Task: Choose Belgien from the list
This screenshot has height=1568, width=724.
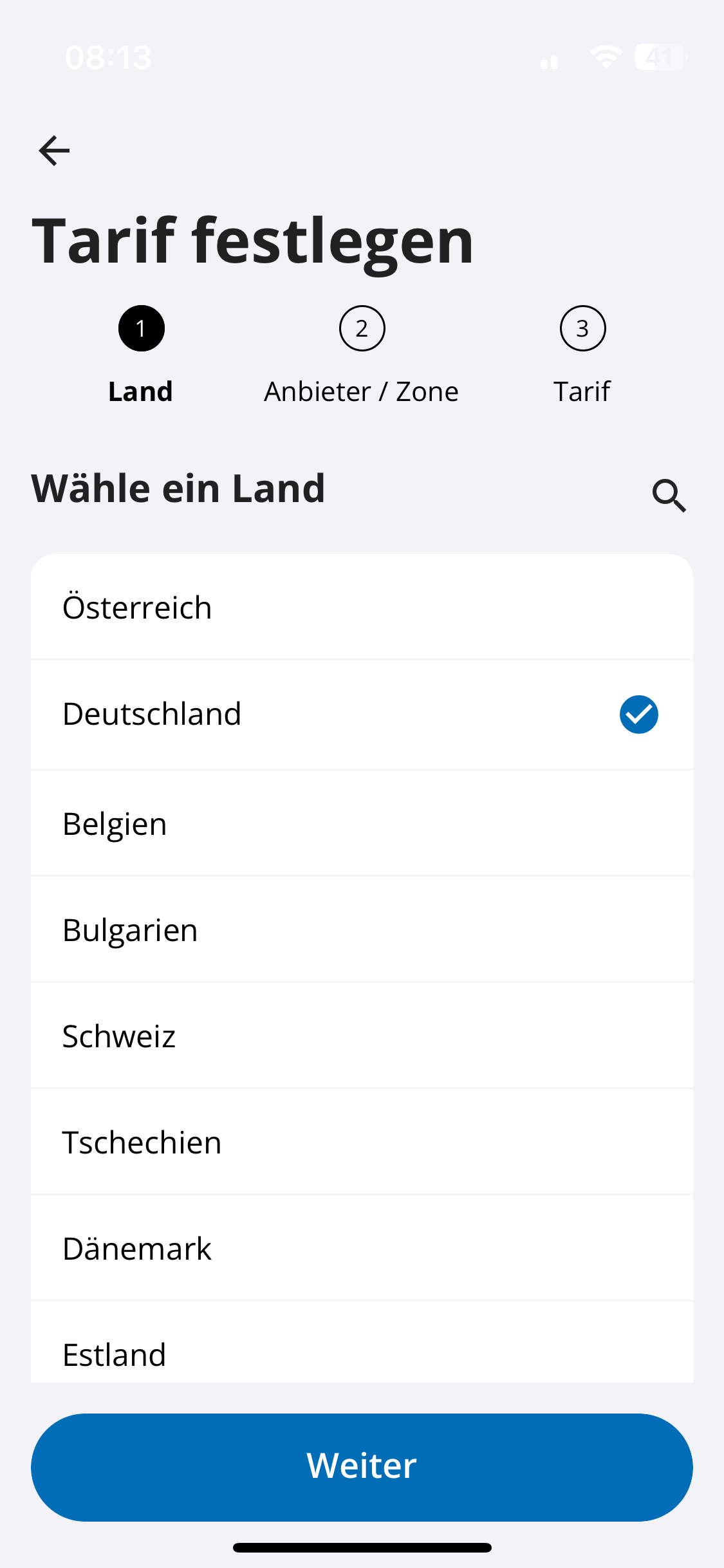Action: click(x=362, y=823)
